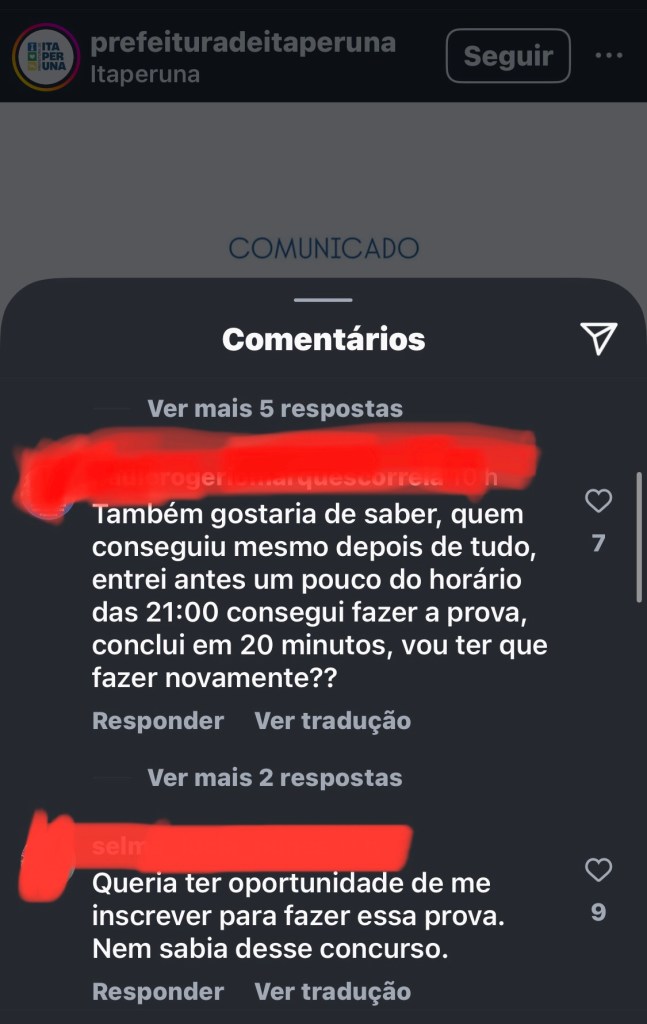The image size is (647, 1024).
Task: Open prefeituradeitaperuna profile picture
Action: 45,58
